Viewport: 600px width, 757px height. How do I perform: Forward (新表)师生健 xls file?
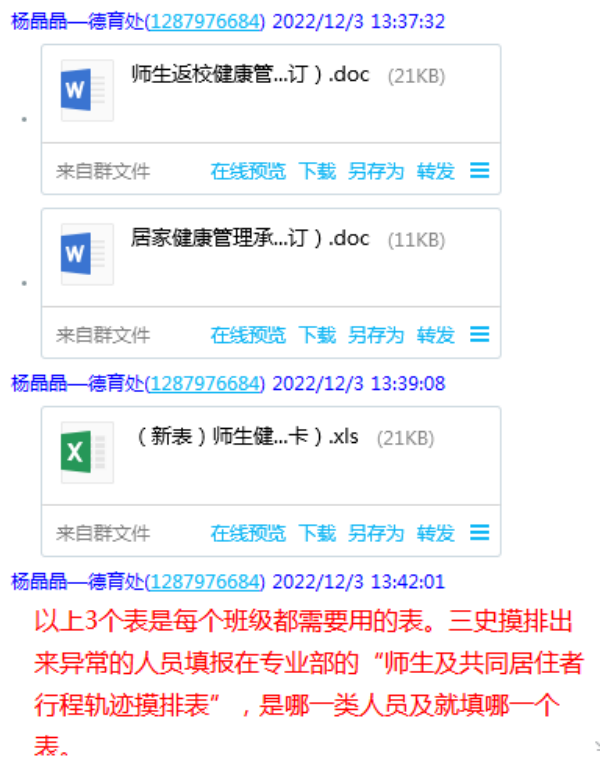pos(435,533)
